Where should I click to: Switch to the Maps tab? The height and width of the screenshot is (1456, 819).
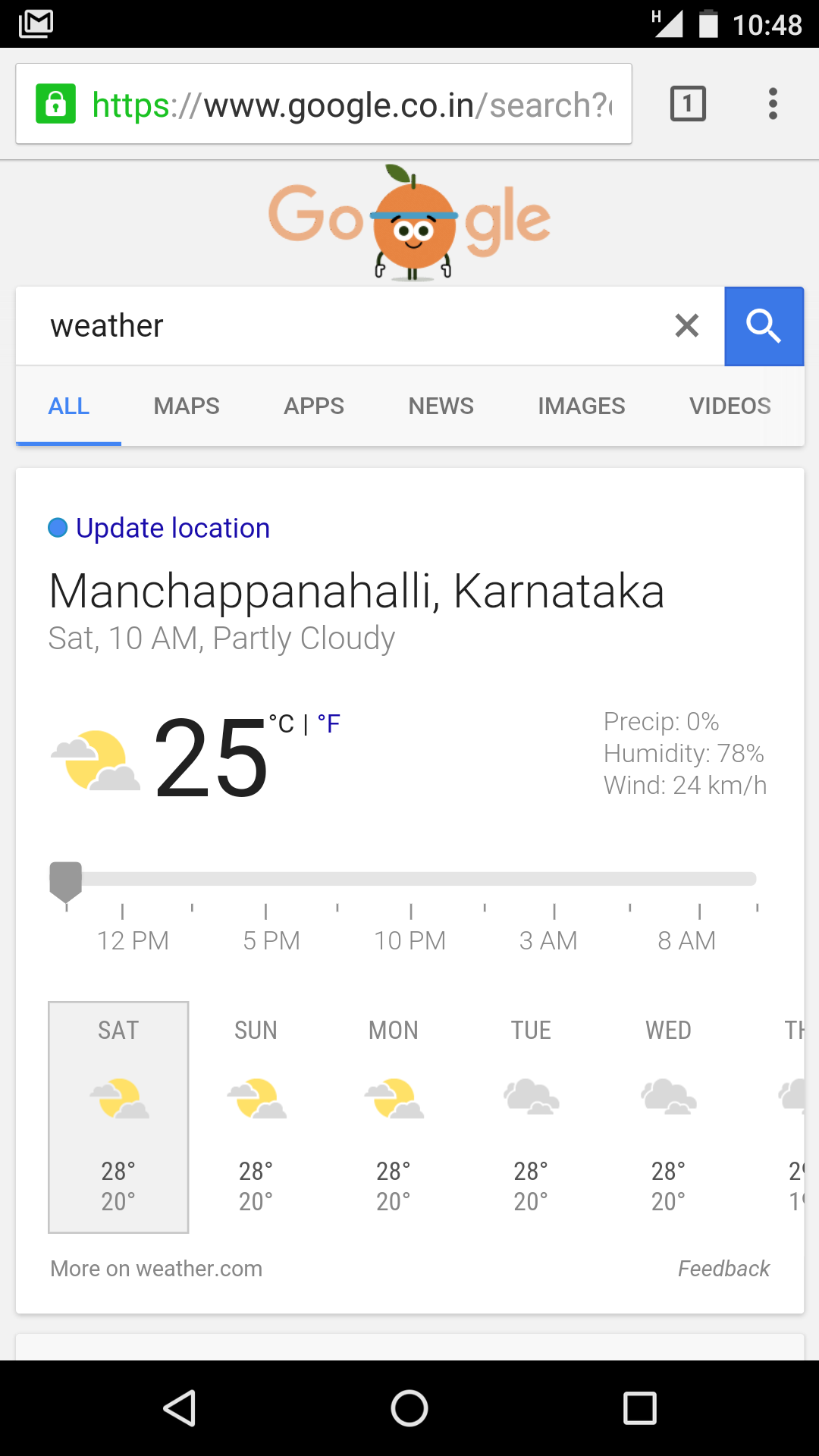187,406
